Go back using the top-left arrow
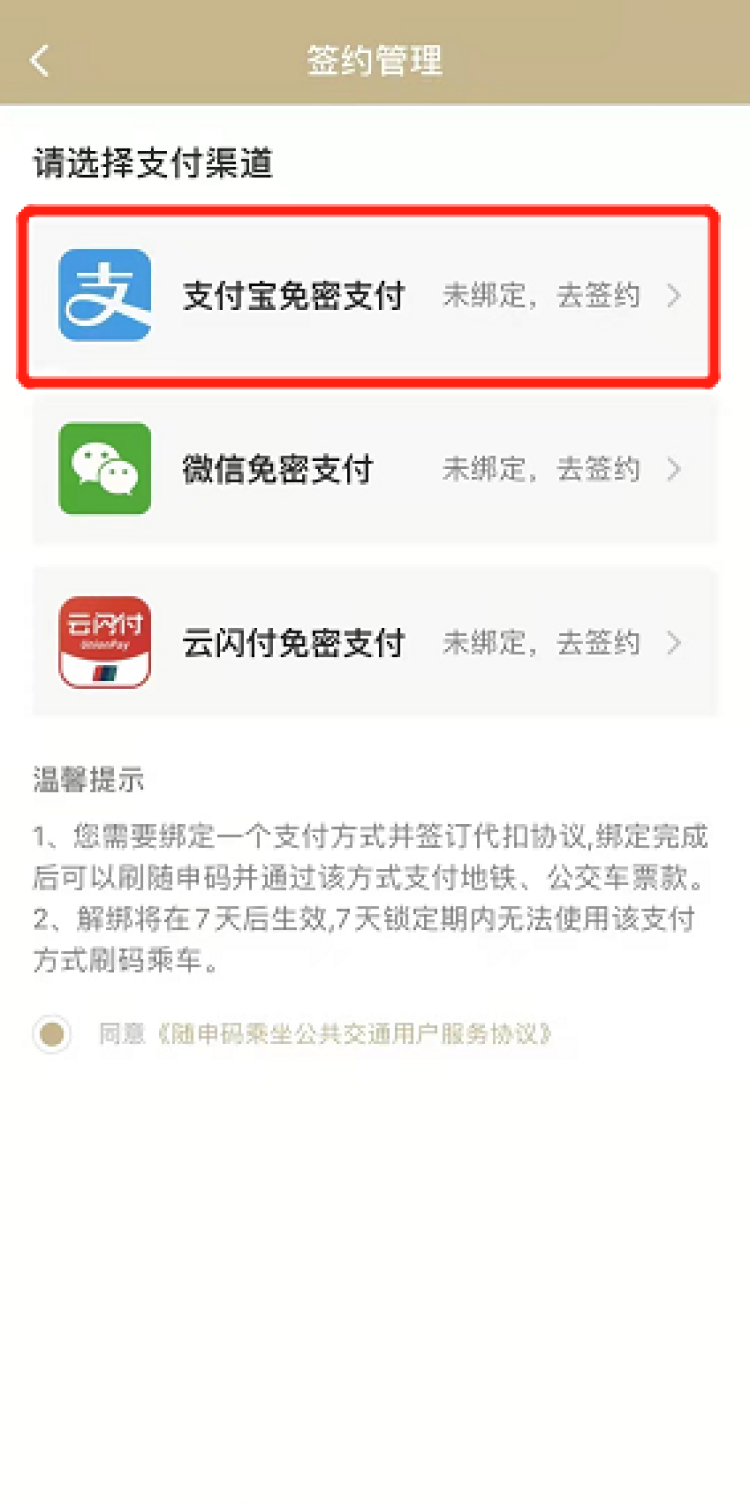 point(39,60)
